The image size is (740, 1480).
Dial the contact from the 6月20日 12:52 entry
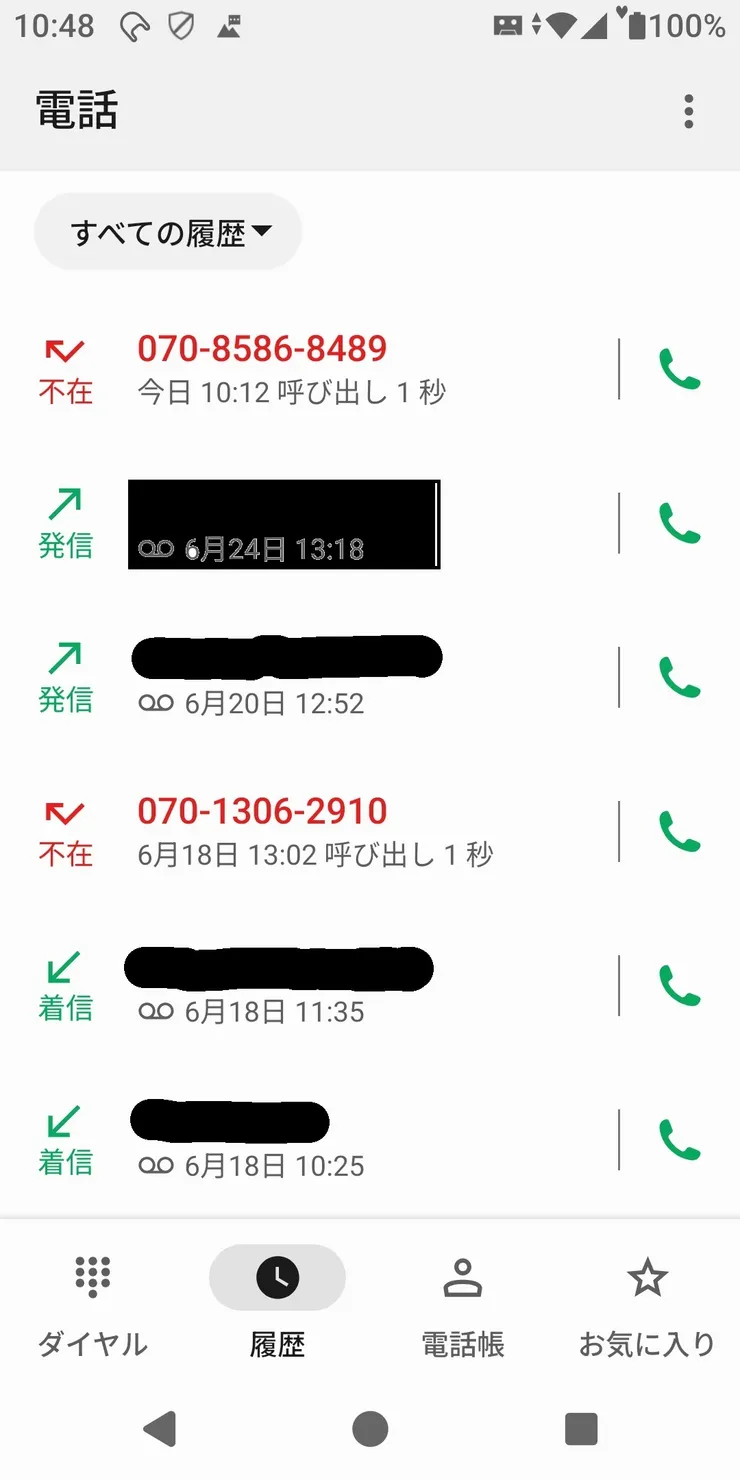coord(680,678)
